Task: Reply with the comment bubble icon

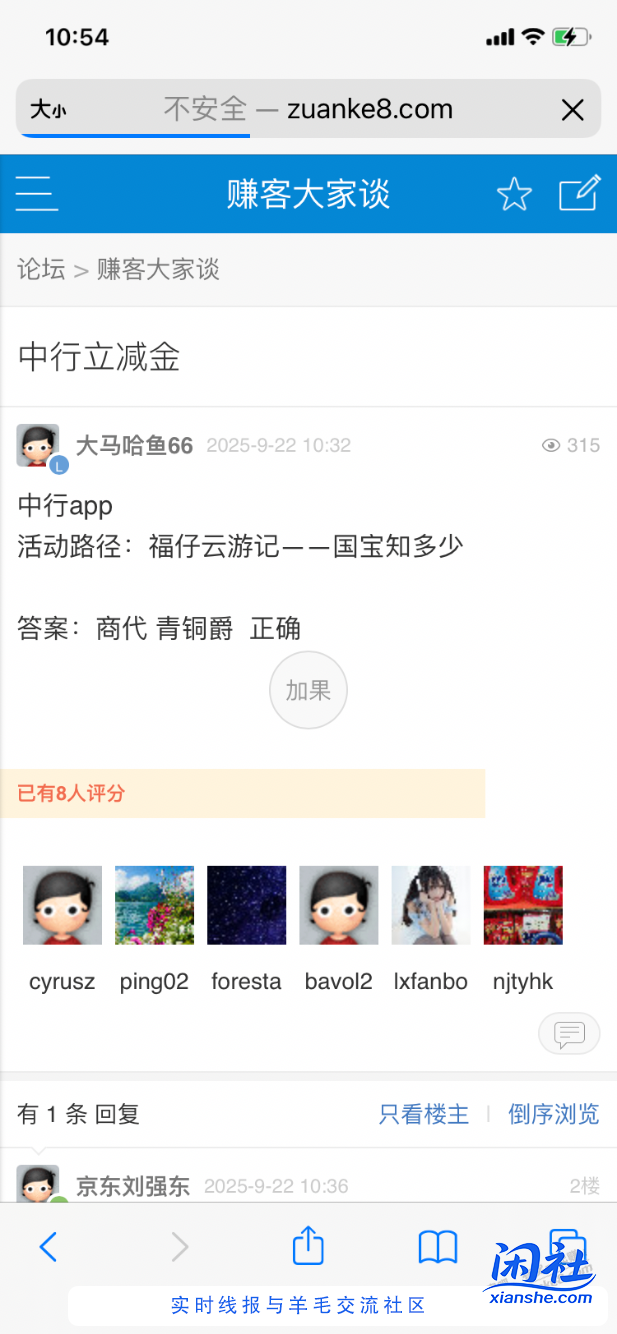Action: 569,1034
